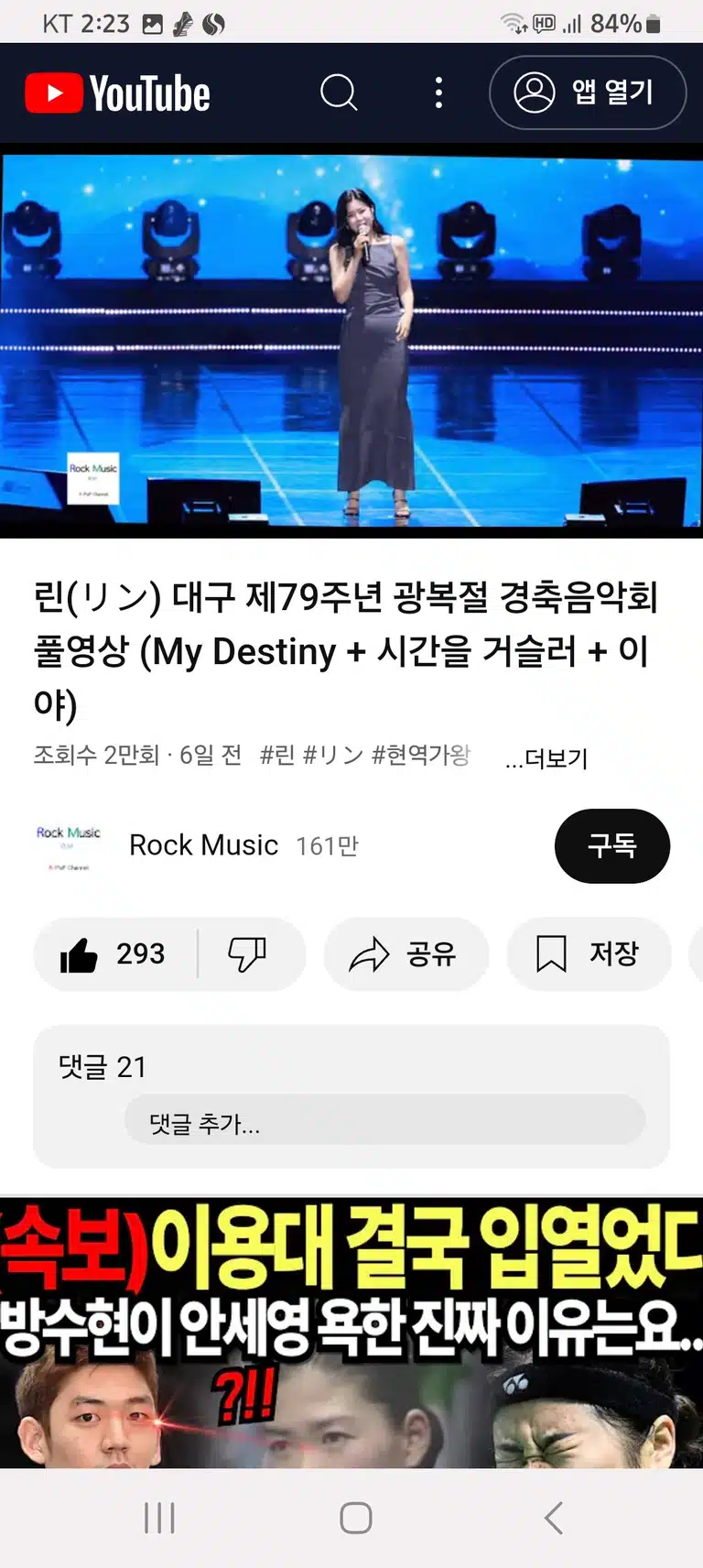Play the 린 concert video
The width and height of the screenshot is (703, 1568).
351,341
